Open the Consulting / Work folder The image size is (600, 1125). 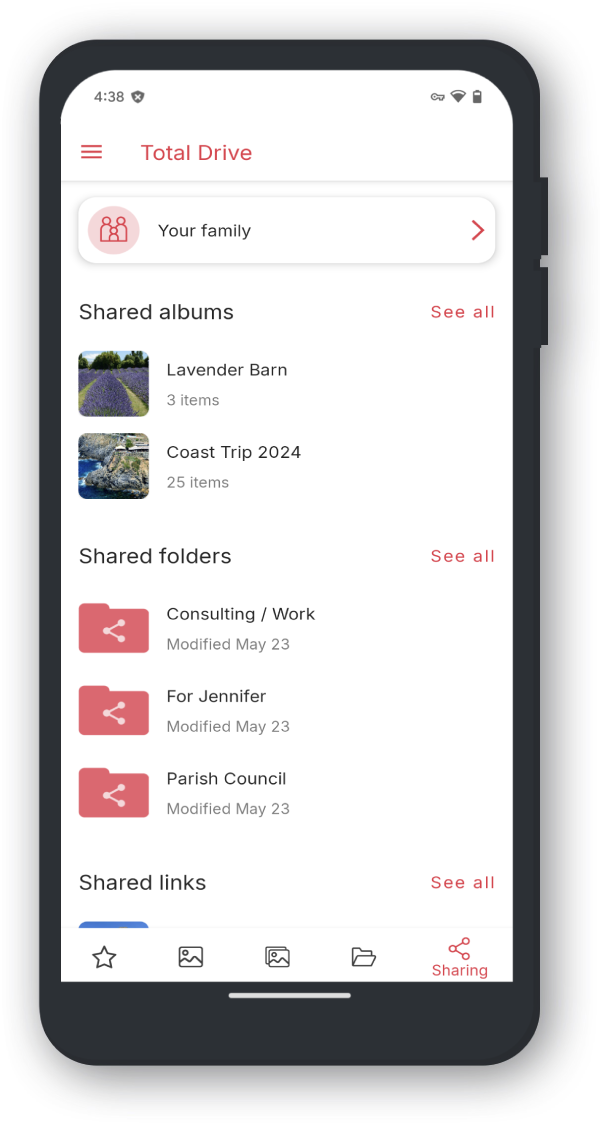click(x=286, y=629)
